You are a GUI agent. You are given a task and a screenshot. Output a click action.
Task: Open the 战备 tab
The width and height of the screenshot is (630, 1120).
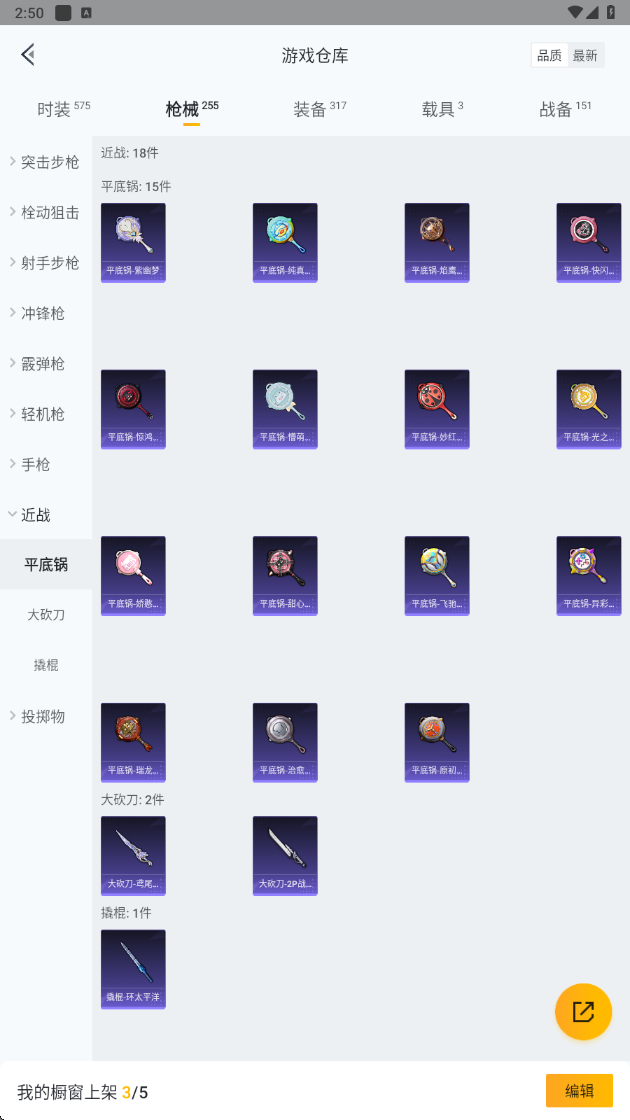tap(565, 109)
